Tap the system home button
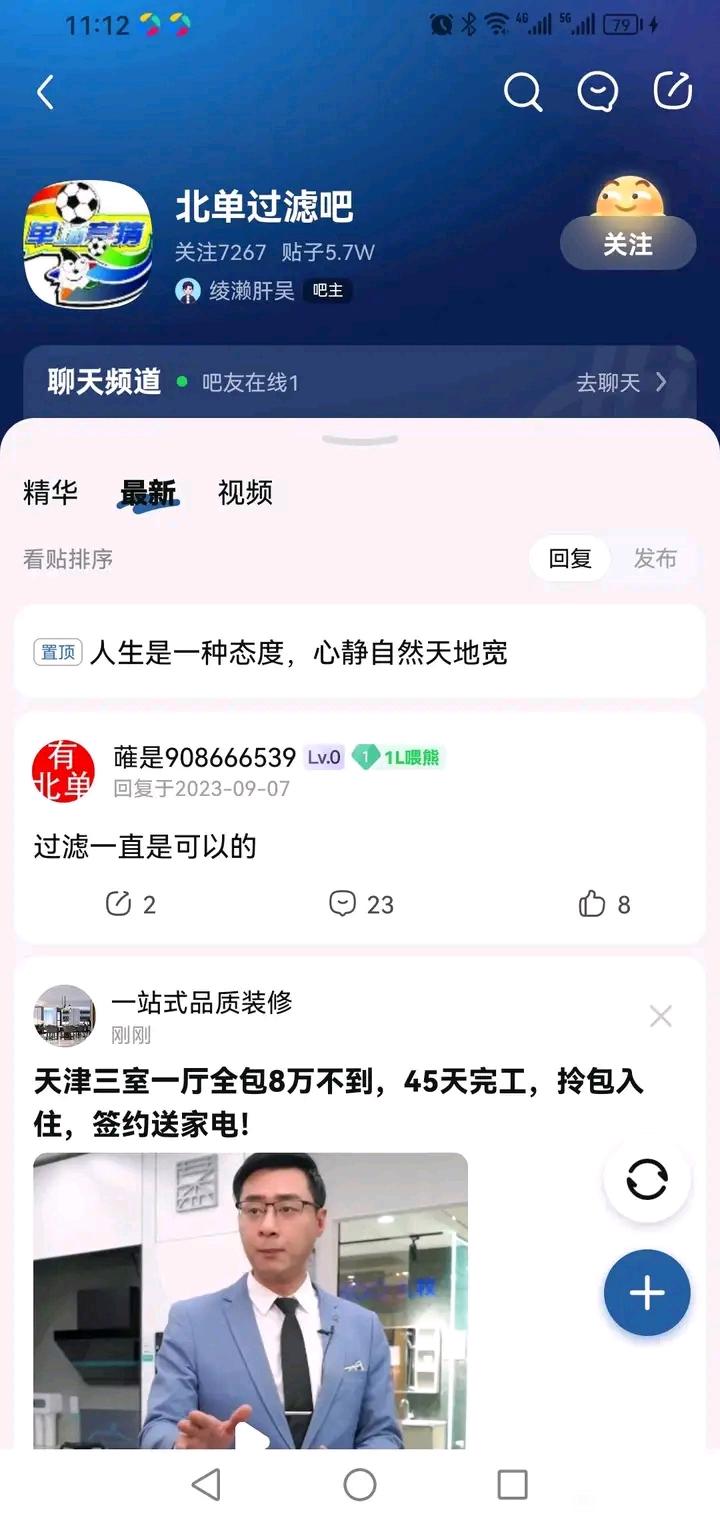 coord(360,1485)
